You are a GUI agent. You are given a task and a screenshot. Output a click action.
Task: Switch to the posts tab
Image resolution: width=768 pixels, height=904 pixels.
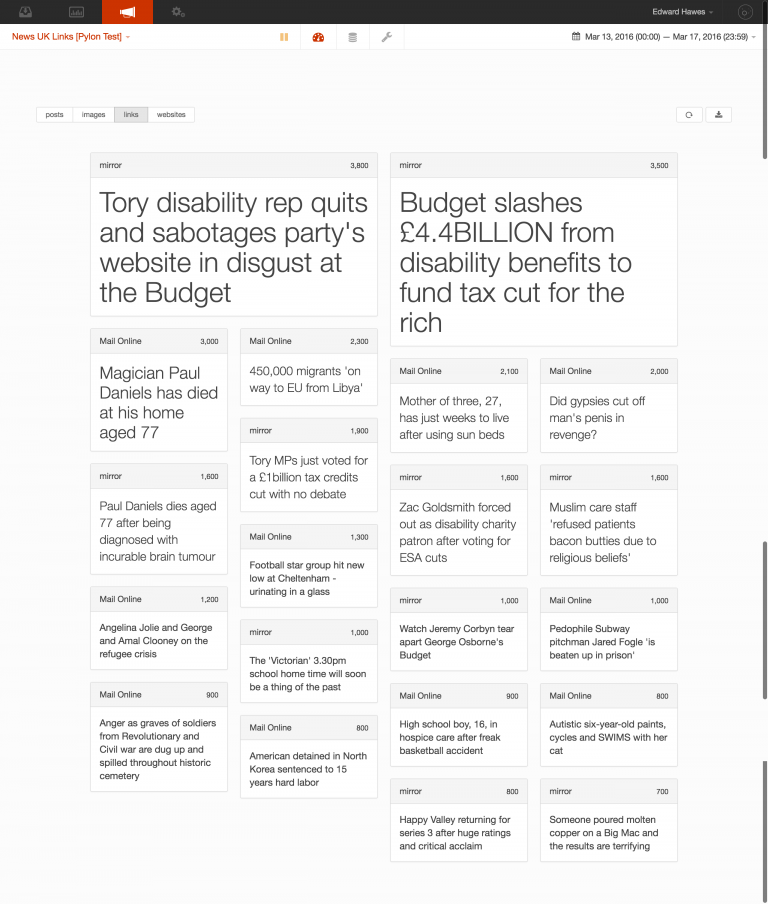[55, 115]
